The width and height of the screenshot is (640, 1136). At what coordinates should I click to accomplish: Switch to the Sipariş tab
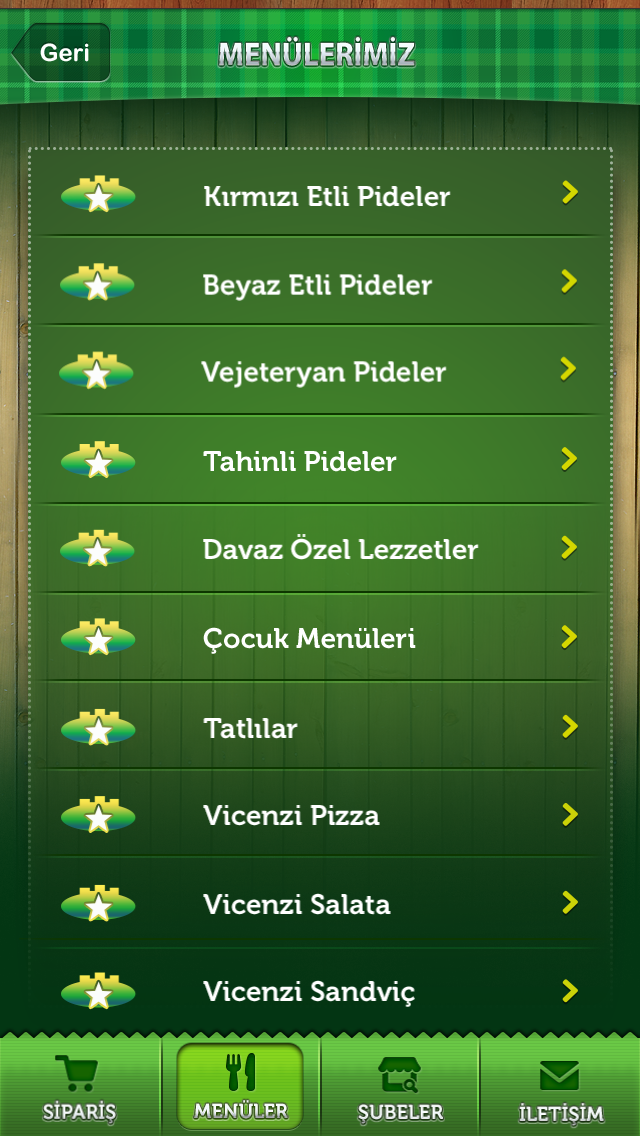click(80, 1087)
